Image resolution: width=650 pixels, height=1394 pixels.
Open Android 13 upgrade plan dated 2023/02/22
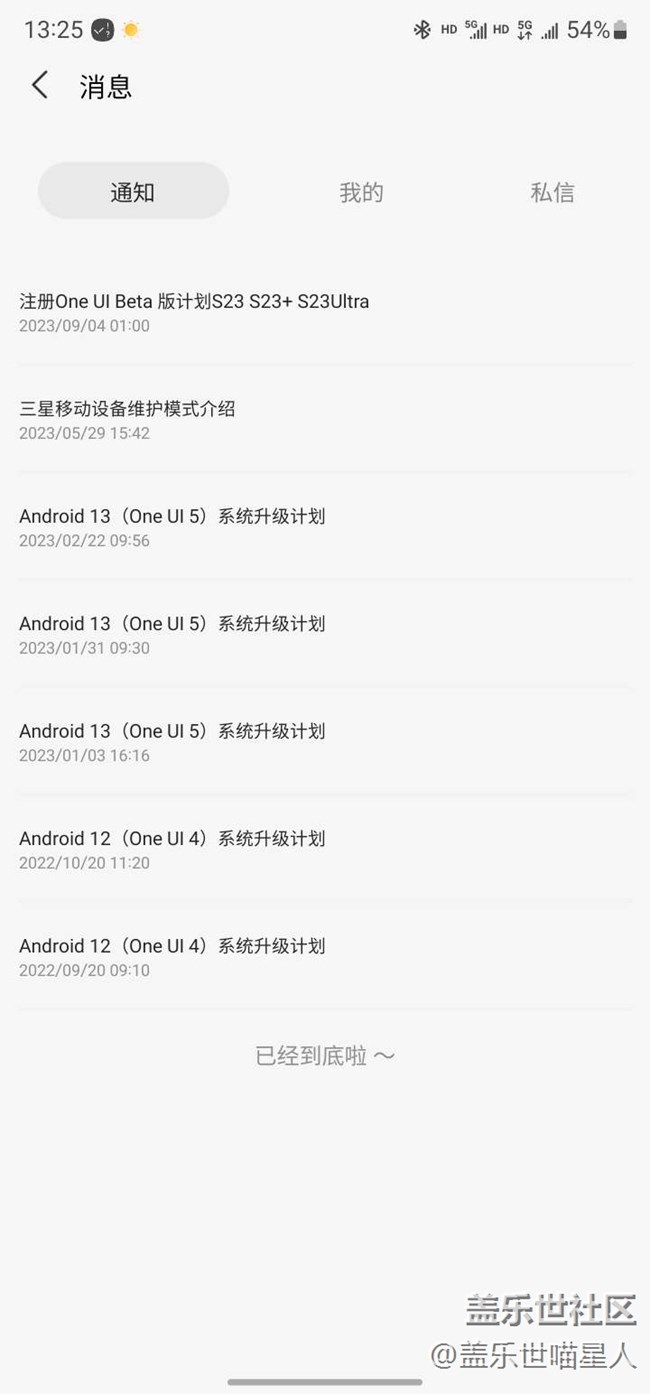point(172,526)
